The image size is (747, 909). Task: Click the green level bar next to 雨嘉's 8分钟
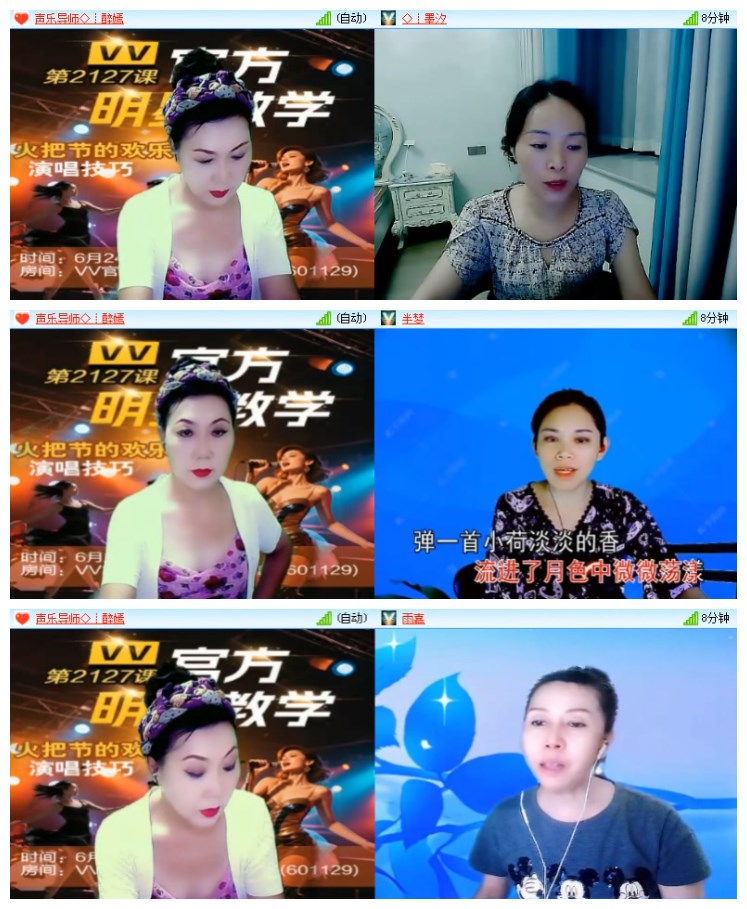[x=689, y=620]
